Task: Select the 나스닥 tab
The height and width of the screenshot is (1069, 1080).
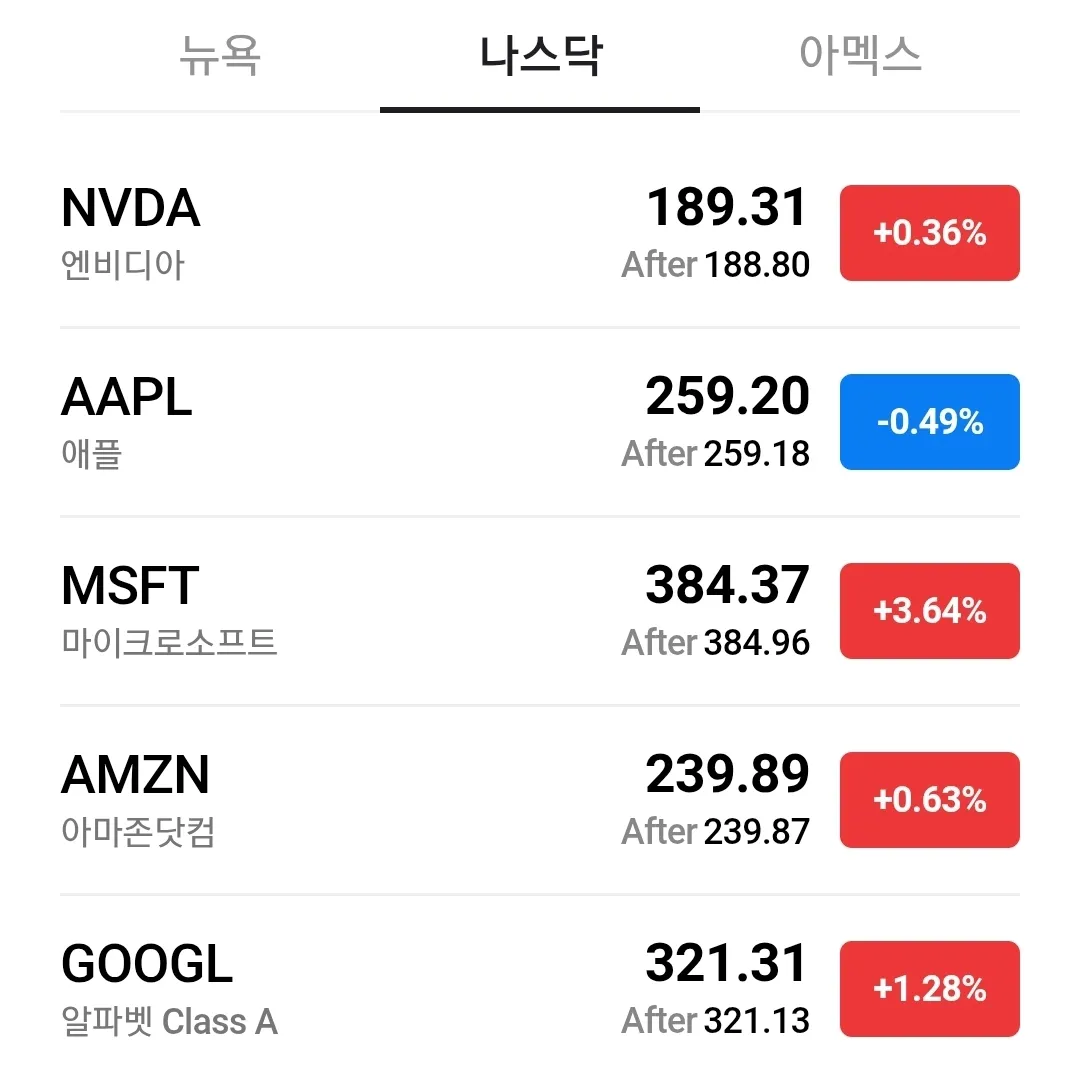Action: tap(540, 56)
